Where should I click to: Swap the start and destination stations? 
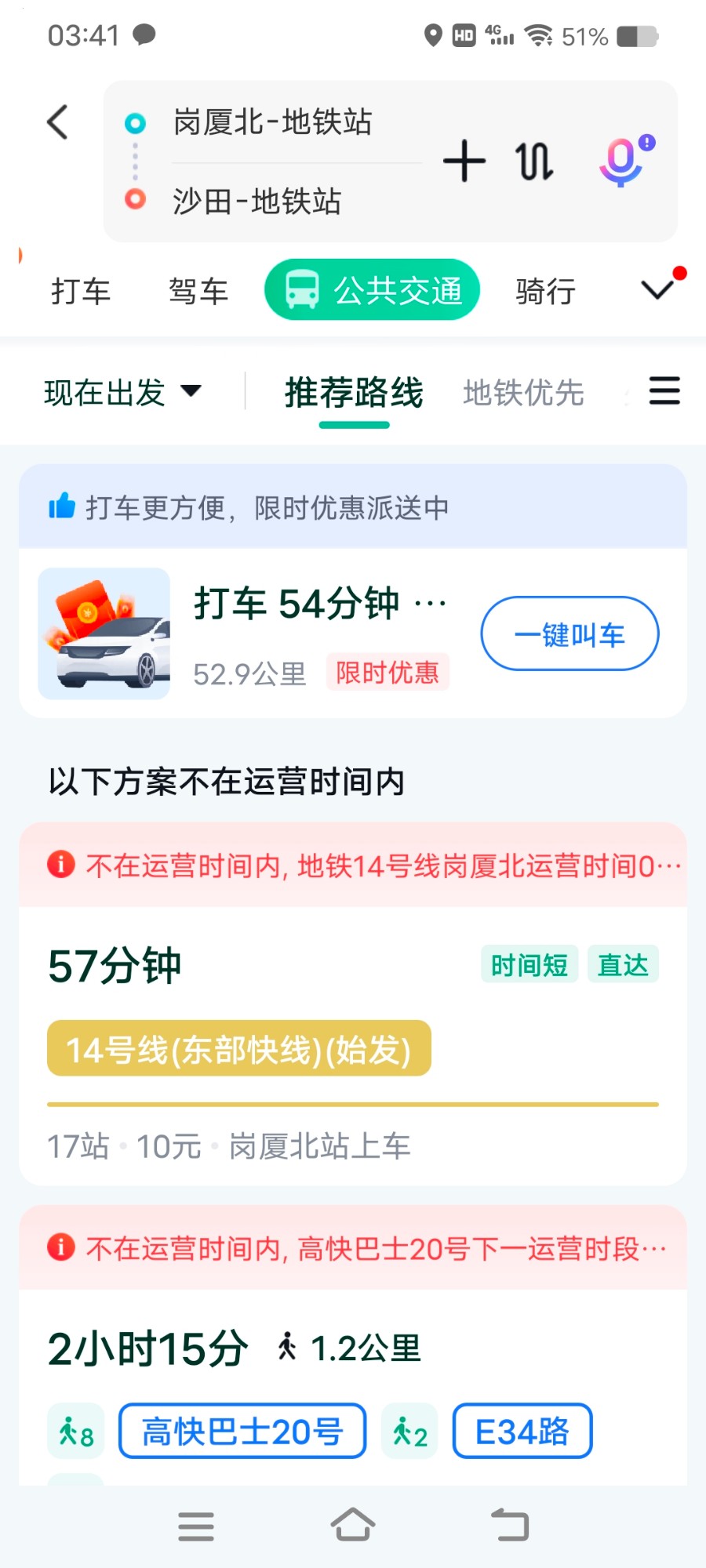tap(534, 162)
